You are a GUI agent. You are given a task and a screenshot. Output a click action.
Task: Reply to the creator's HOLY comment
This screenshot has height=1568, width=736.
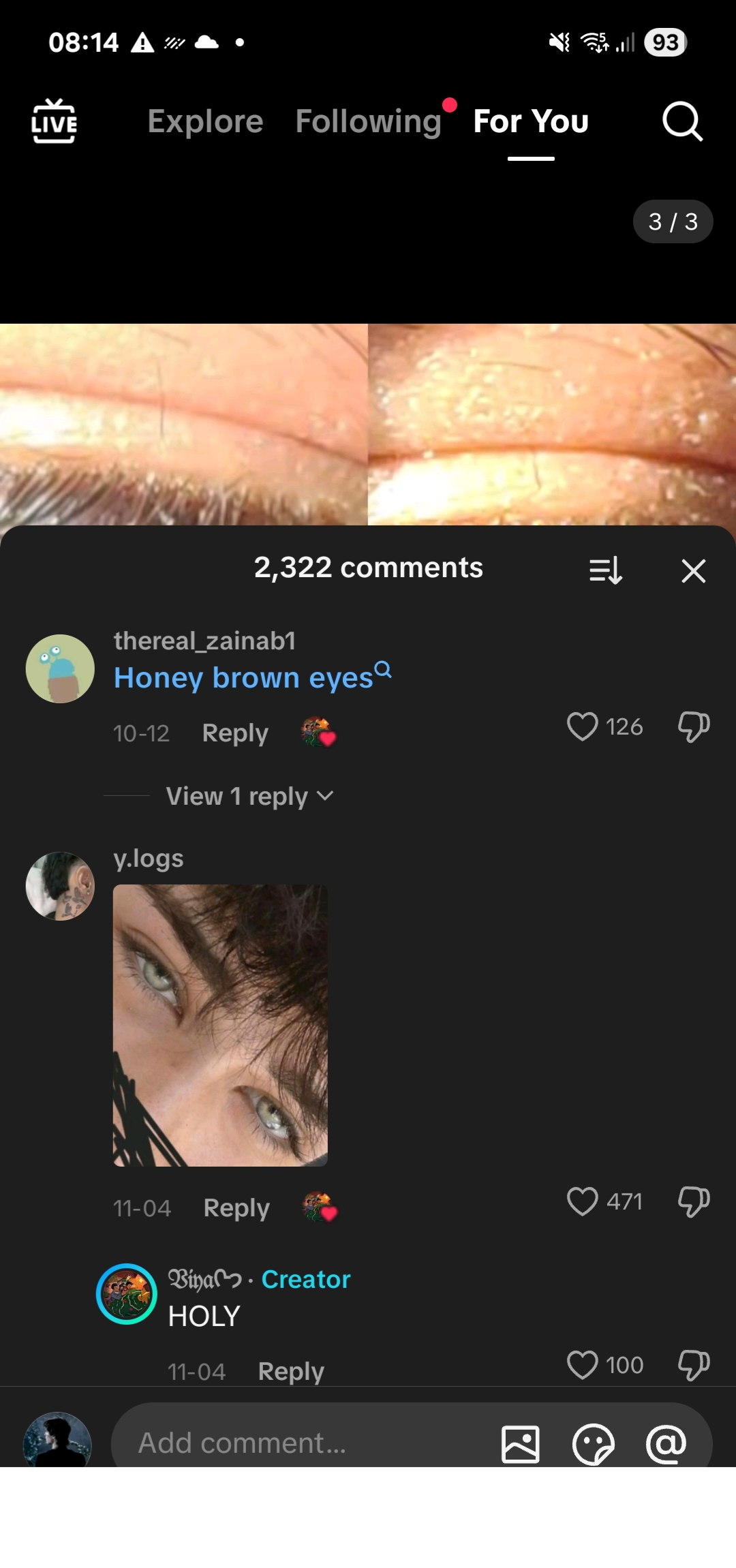(291, 1371)
